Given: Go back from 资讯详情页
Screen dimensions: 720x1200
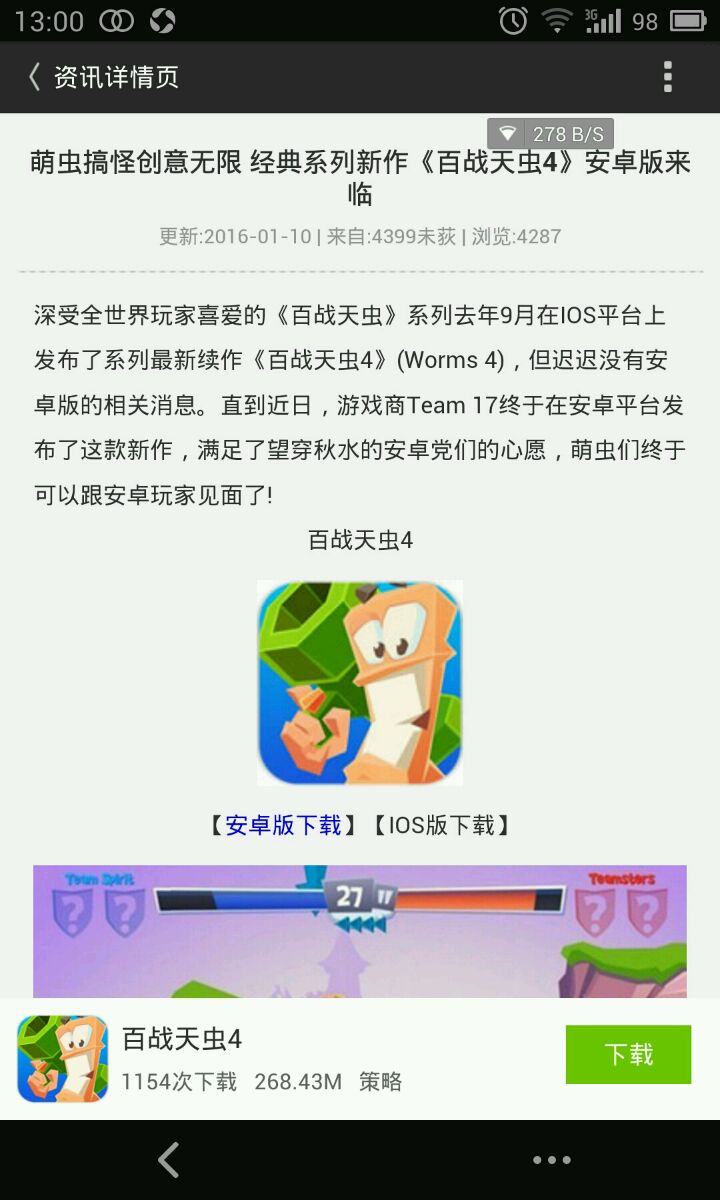Looking at the screenshot, I should point(35,77).
